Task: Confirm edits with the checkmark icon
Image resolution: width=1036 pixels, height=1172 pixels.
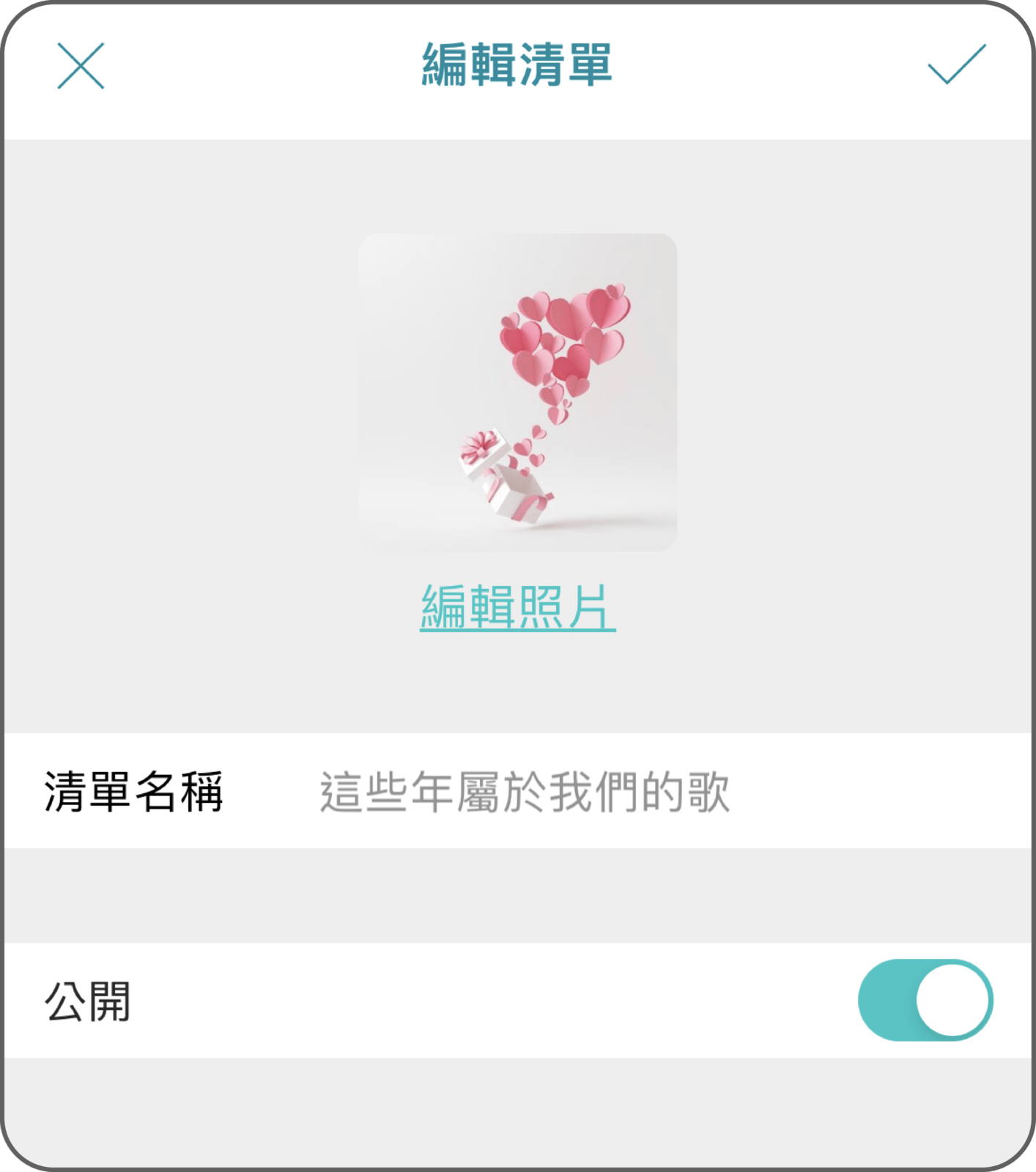Action: (x=956, y=65)
